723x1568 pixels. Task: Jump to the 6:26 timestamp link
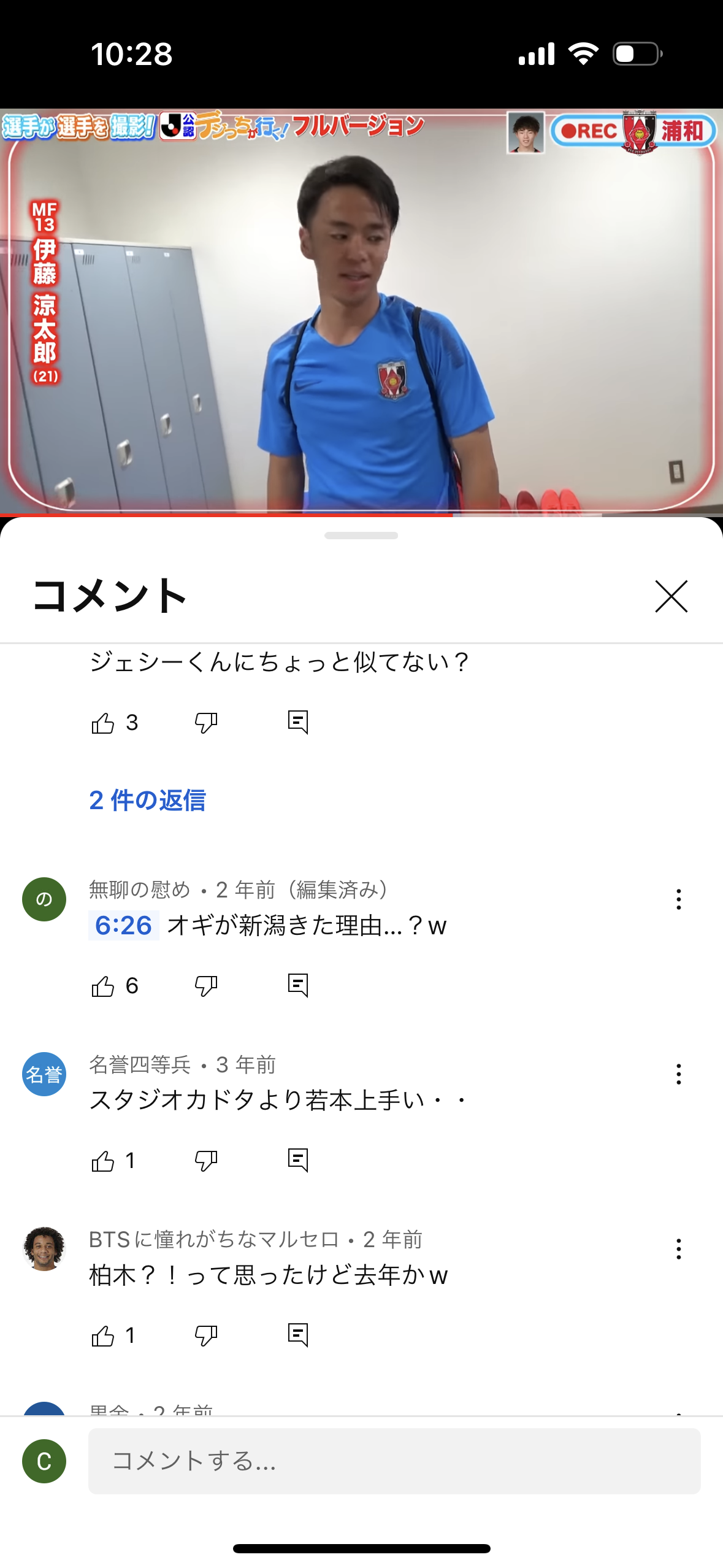123,925
